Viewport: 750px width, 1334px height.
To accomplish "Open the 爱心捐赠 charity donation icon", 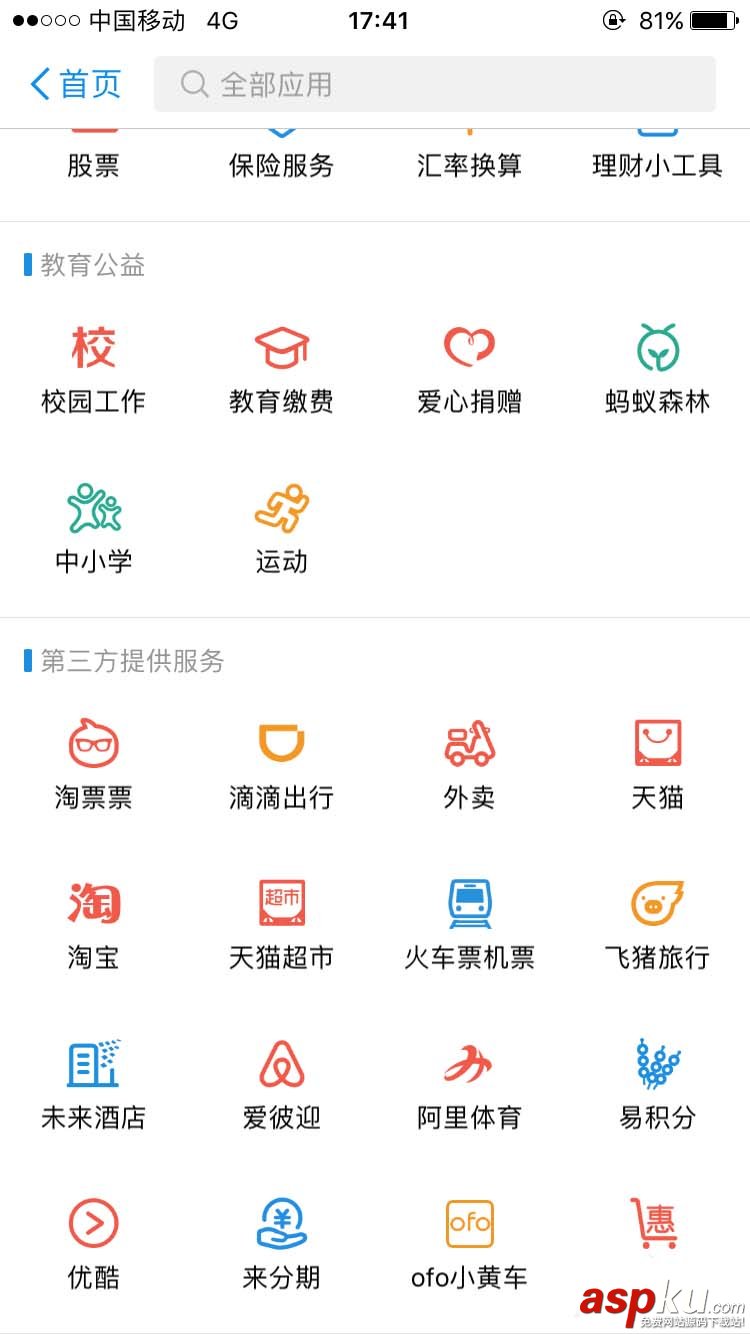I will coord(469,365).
